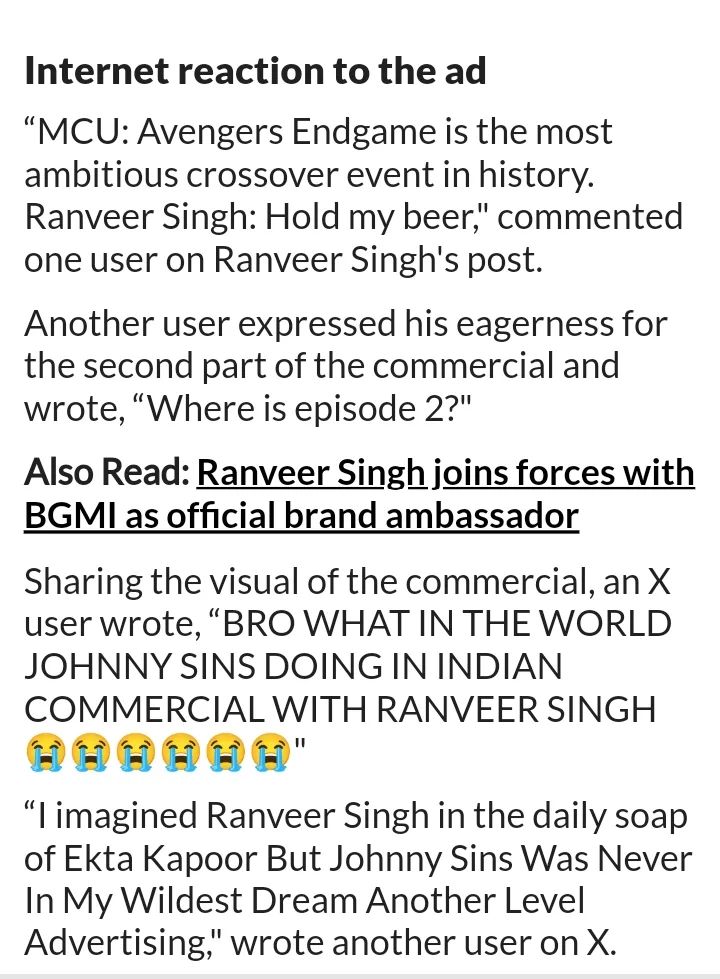Open the Ranveer Singh BGMI brand ambassador link

(445, 473)
